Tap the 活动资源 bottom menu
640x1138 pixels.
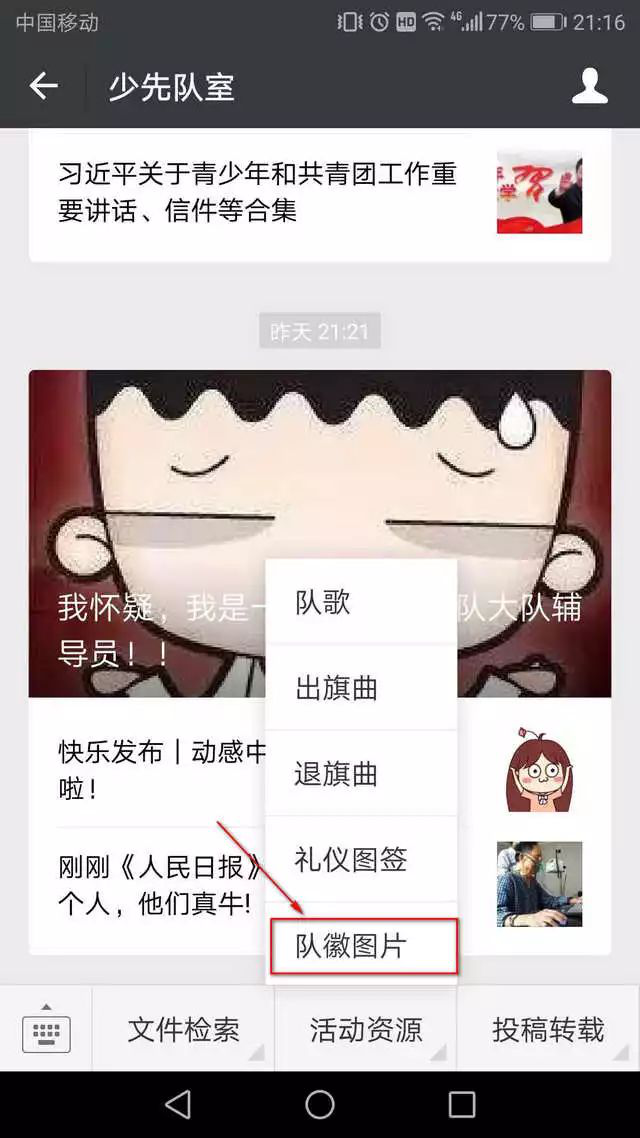(366, 1029)
